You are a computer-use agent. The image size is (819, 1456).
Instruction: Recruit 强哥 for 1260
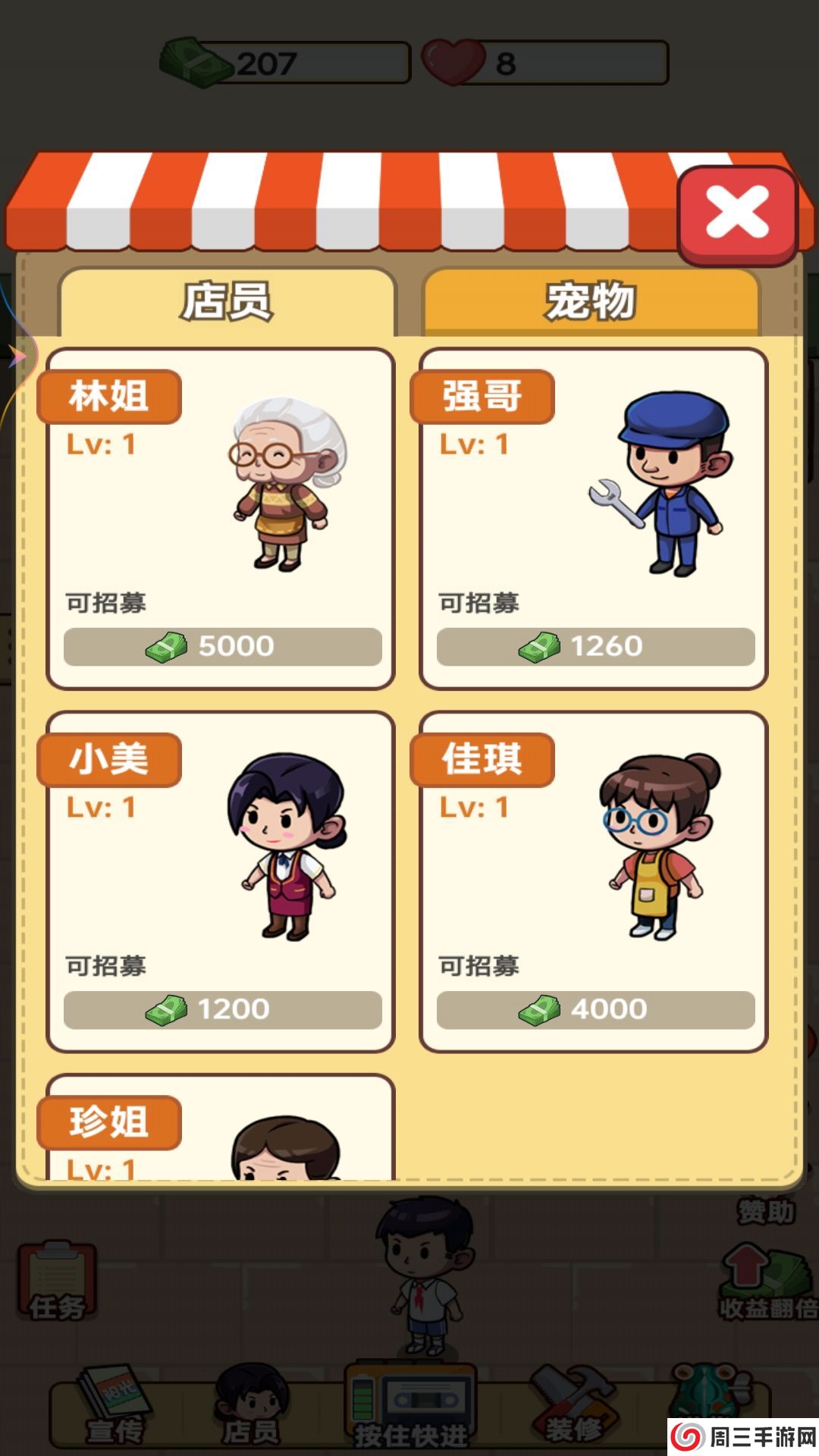[x=595, y=647]
